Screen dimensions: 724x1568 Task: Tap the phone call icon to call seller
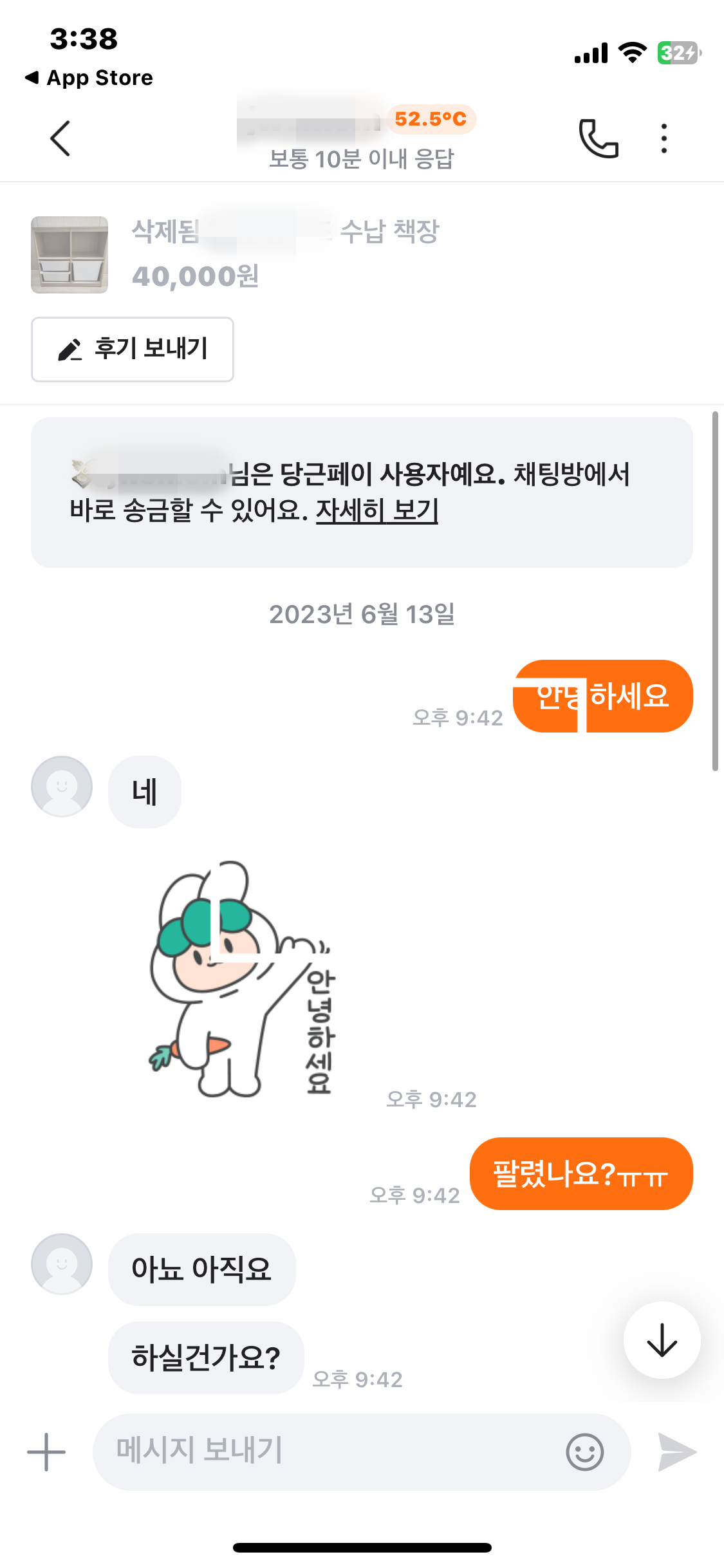(x=598, y=138)
